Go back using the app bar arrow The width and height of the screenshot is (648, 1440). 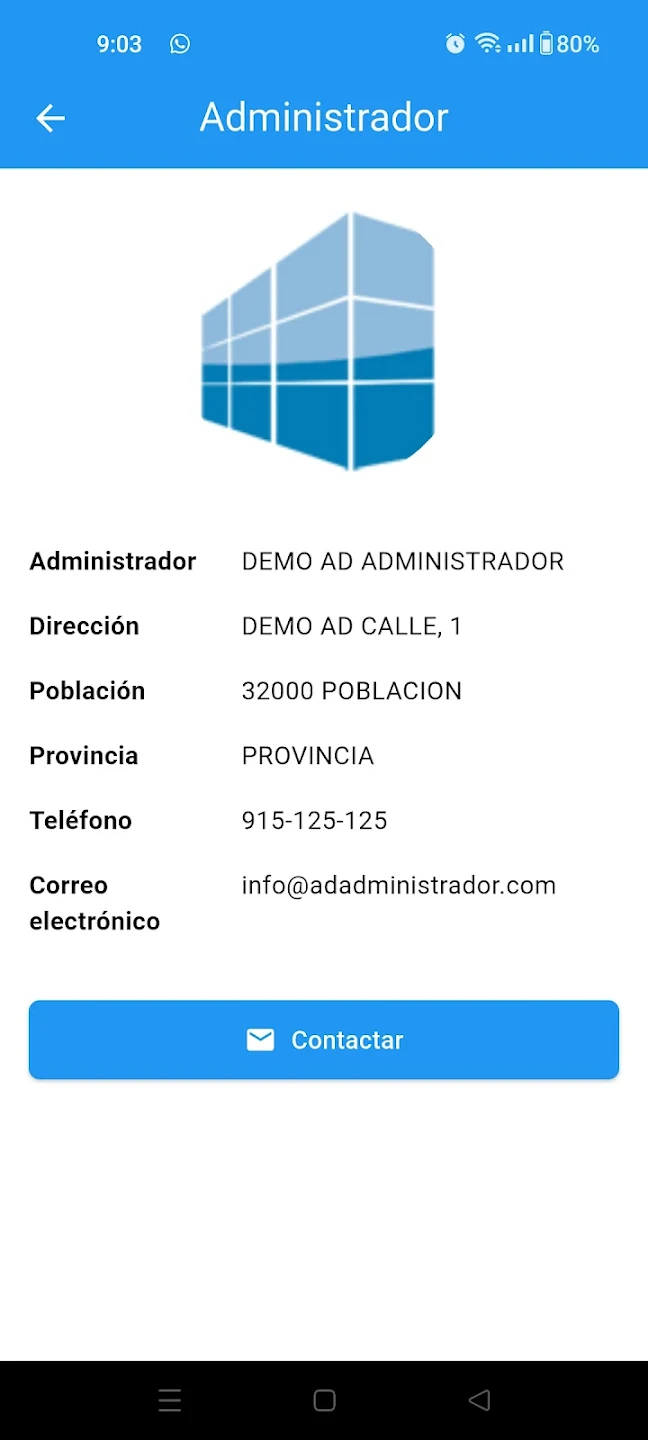pyautogui.click(x=50, y=118)
